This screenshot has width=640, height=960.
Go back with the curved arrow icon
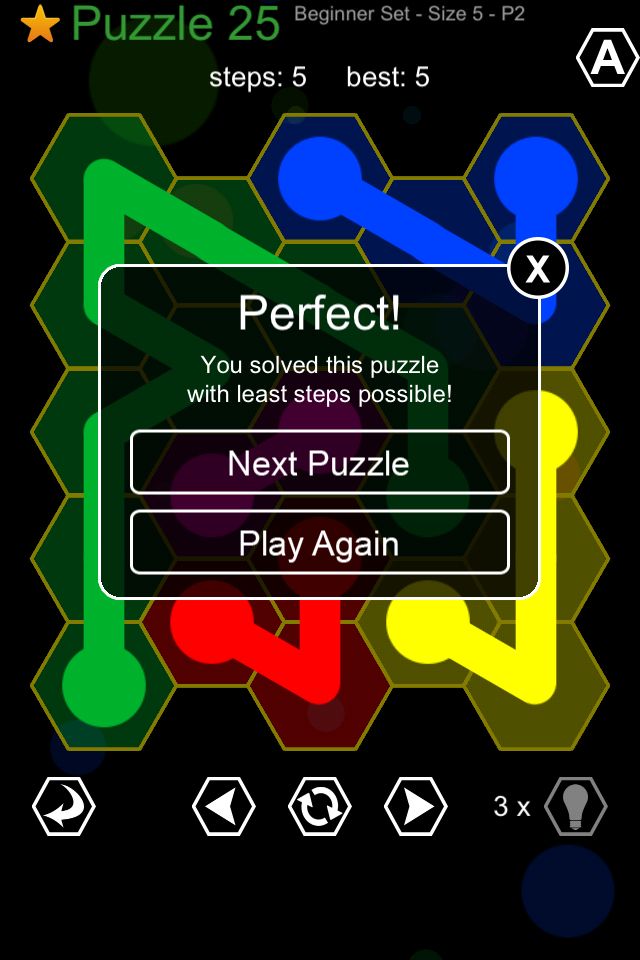pos(64,806)
